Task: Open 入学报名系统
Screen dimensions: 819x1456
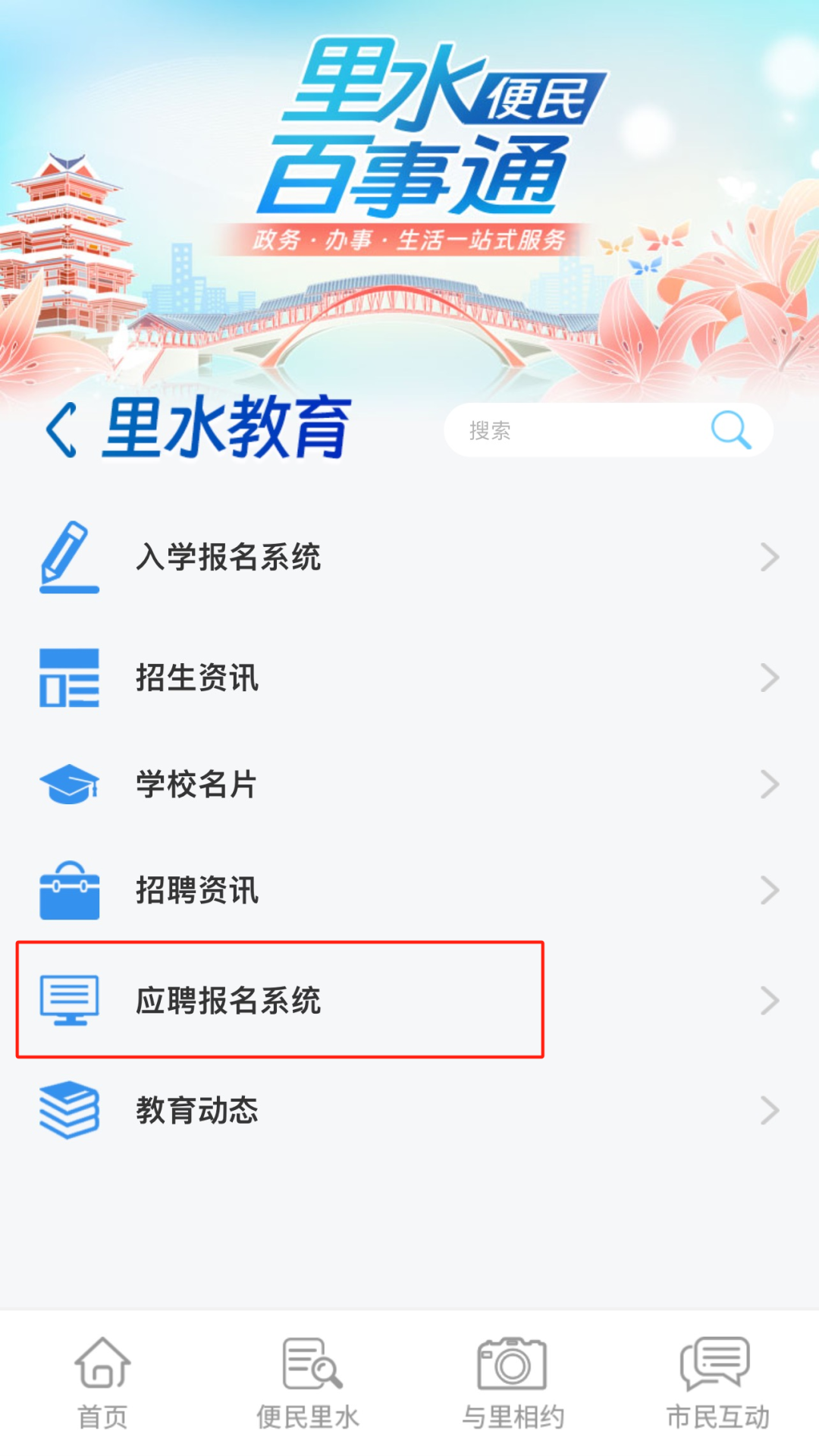Action: click(409, 557)
